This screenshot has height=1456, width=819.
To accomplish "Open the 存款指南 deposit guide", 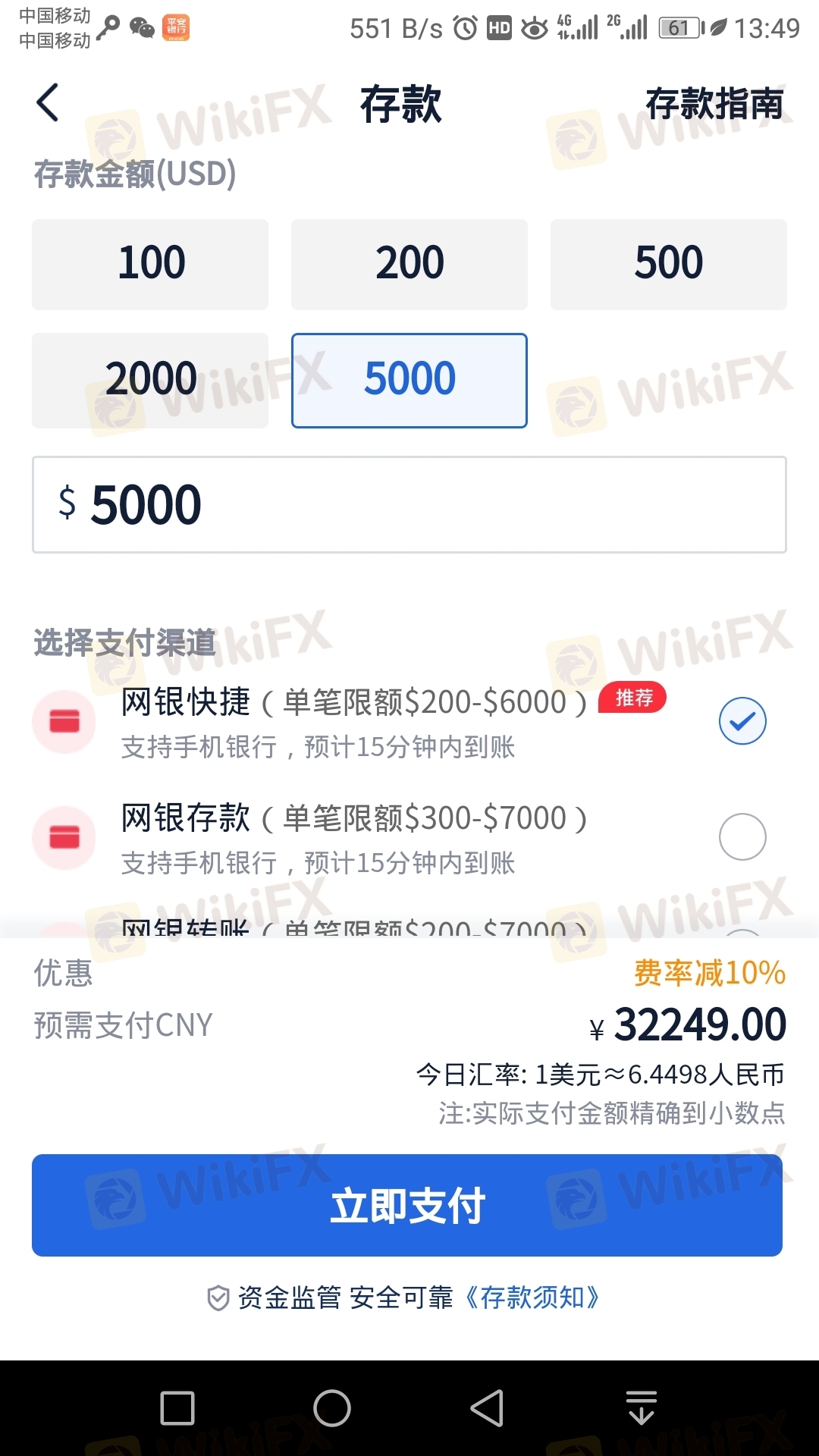I will pos(714,104).
